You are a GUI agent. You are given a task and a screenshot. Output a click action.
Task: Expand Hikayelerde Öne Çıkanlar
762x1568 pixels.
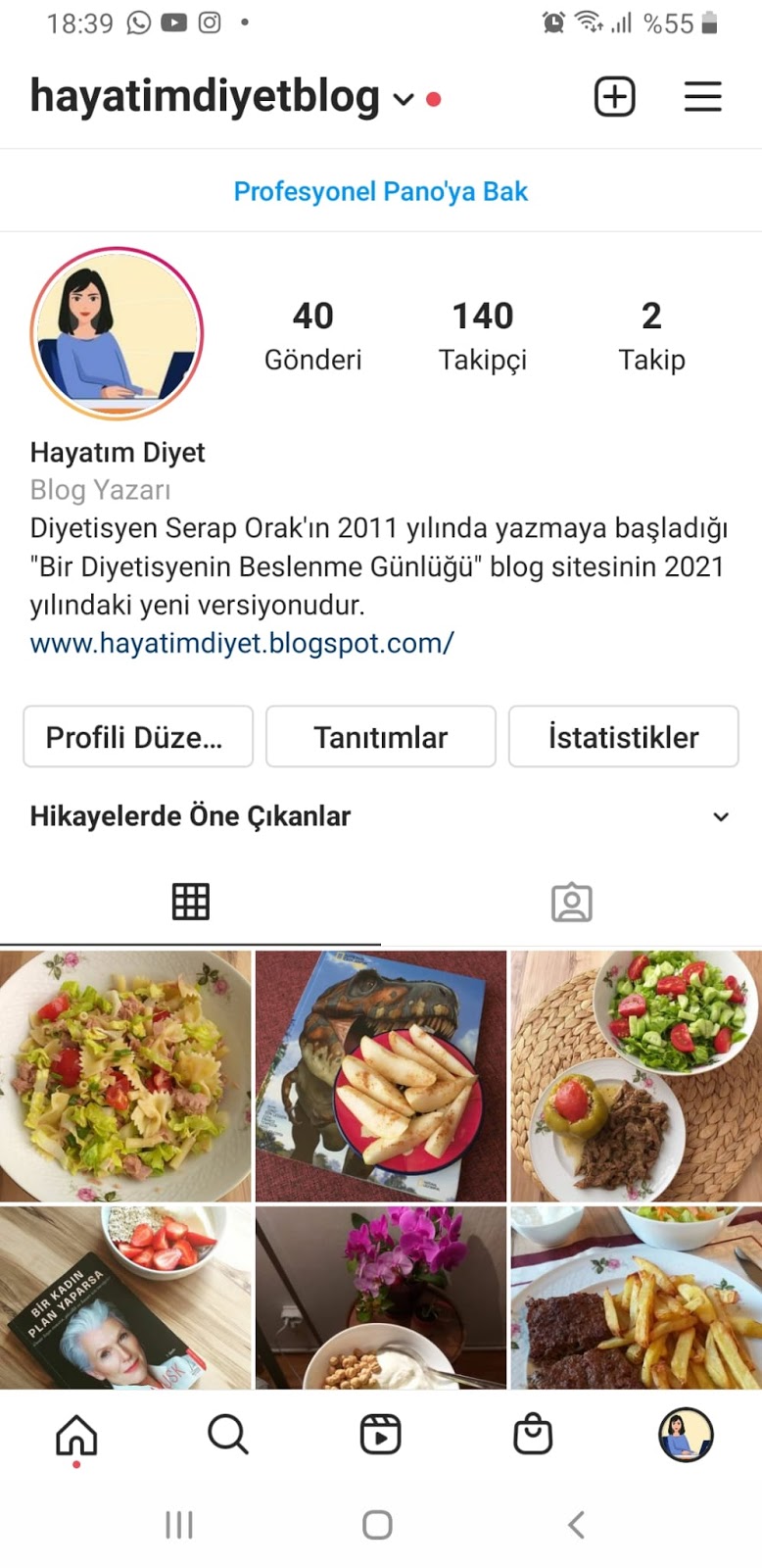(720, 816)
